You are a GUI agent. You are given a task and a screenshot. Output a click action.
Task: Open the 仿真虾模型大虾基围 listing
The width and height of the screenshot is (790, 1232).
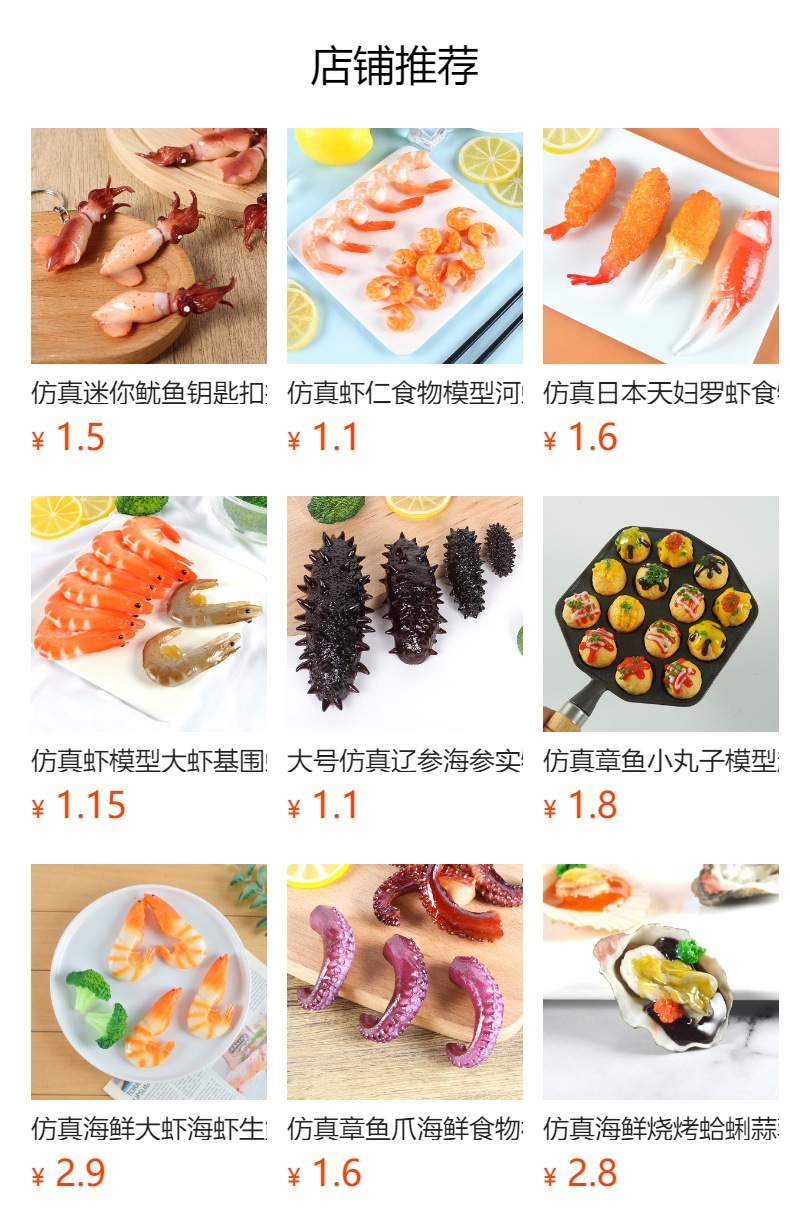[x=148, y=614]
